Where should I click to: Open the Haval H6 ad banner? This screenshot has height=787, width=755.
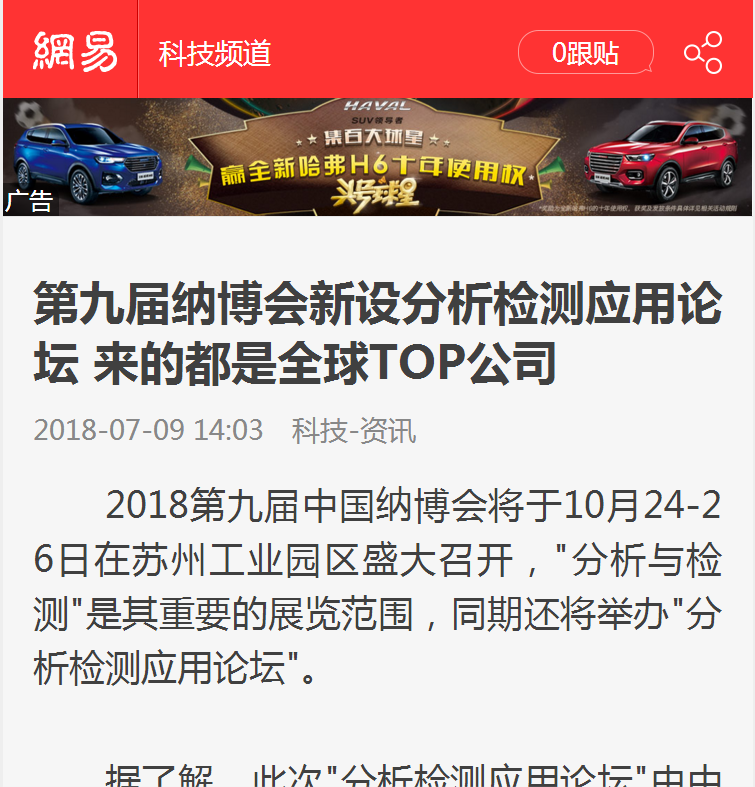378,157
